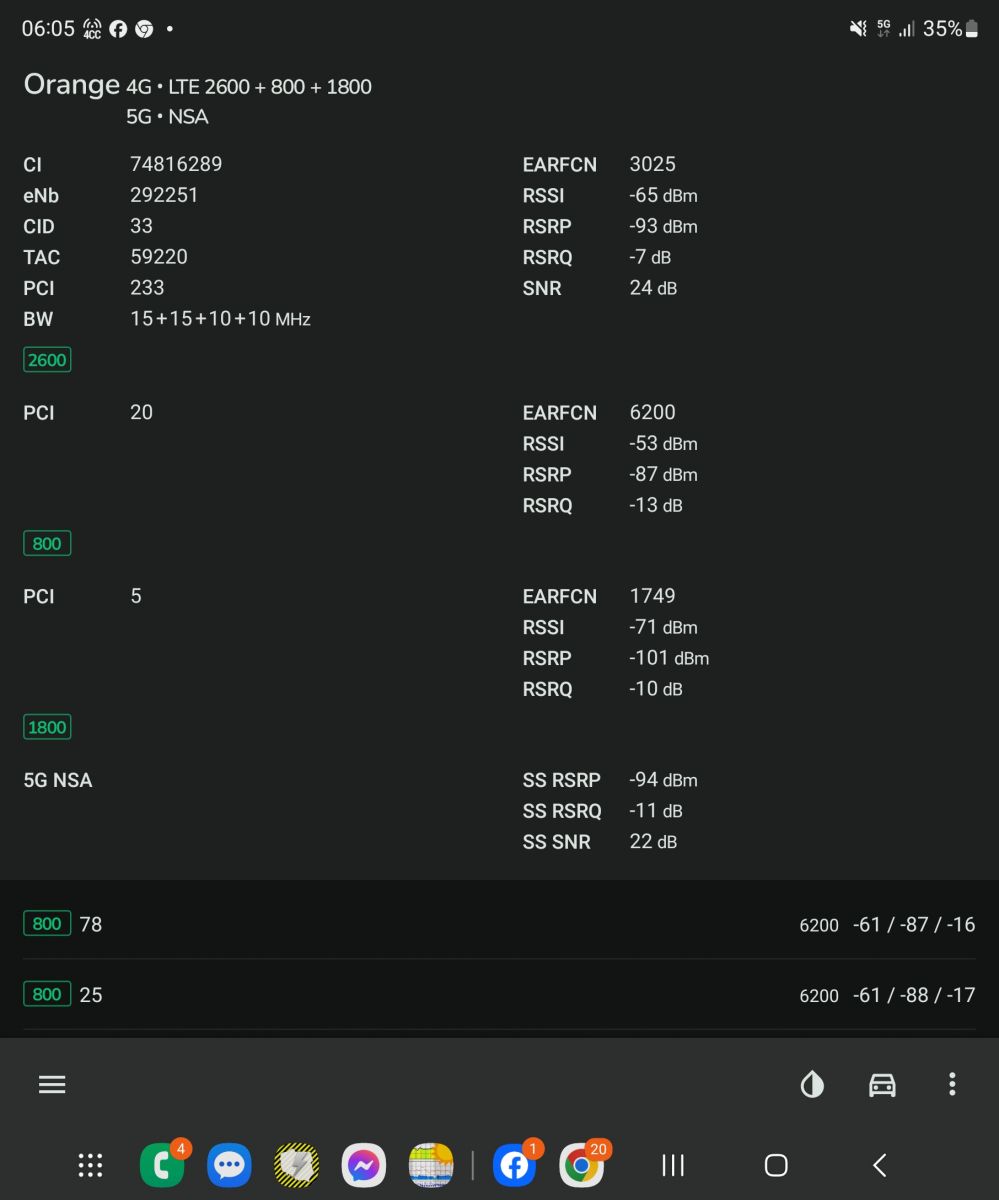Image resolution: width=999 pixels, height=1200 pixels.
Task: Go back using the system arrow
Action: [x=880, y=1165]
